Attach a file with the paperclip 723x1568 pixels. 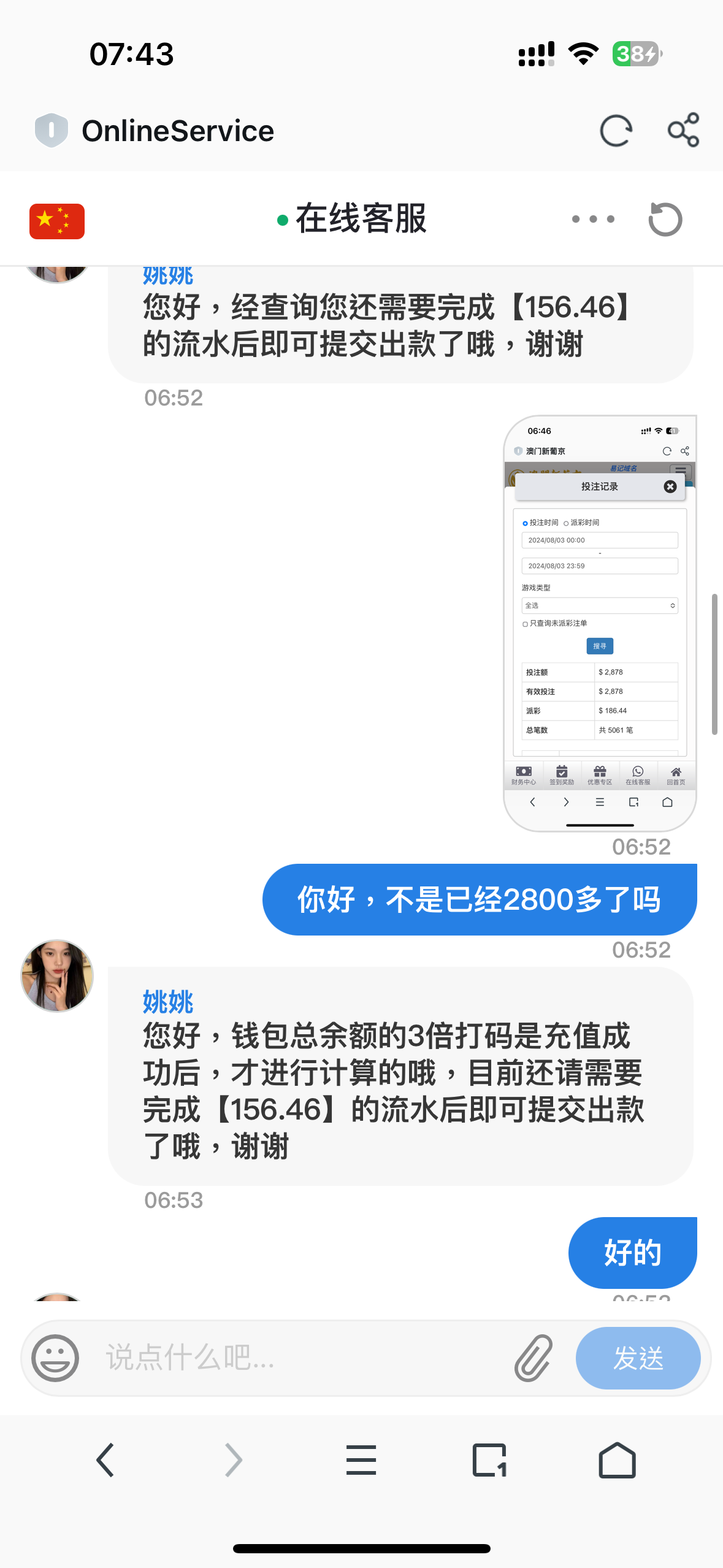533,1358
